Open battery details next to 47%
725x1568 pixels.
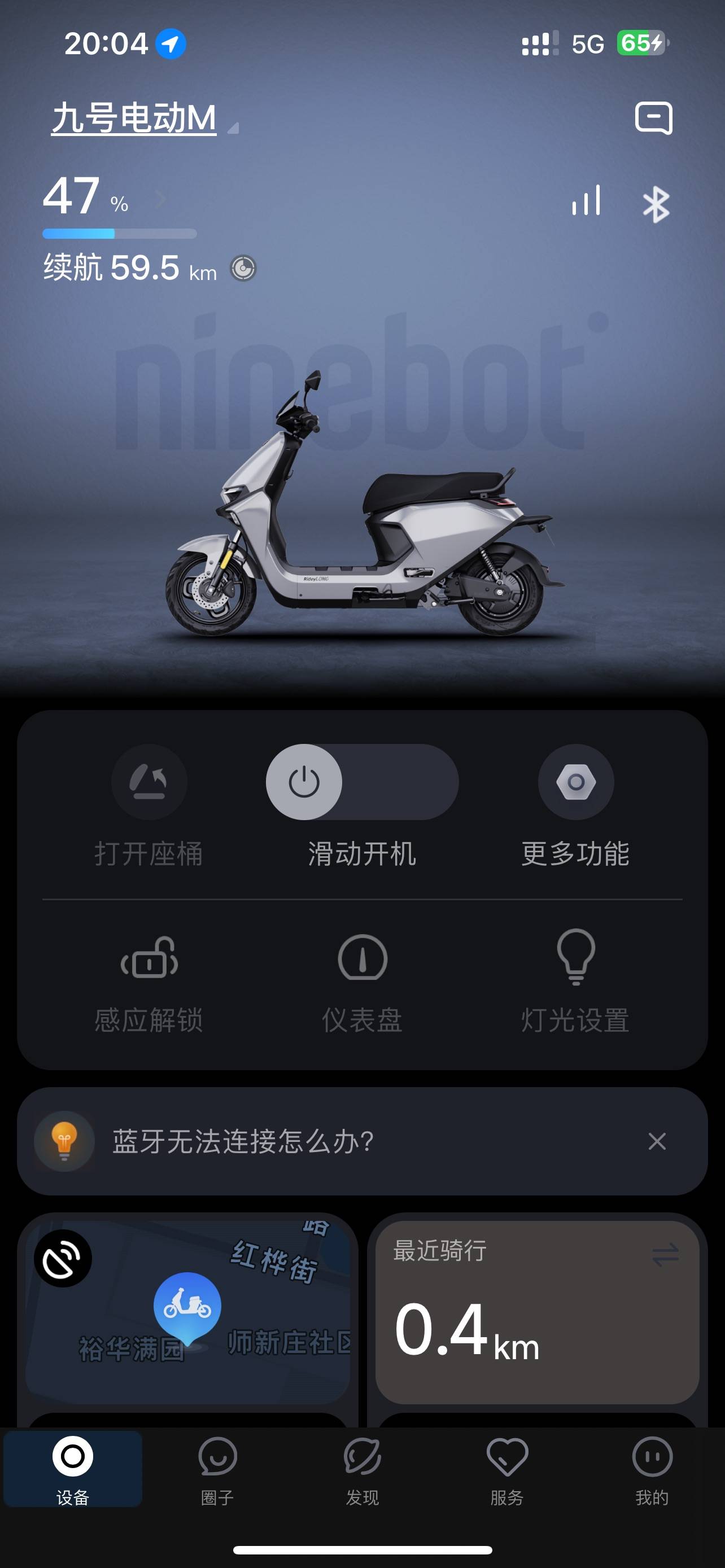coord(161,199)
